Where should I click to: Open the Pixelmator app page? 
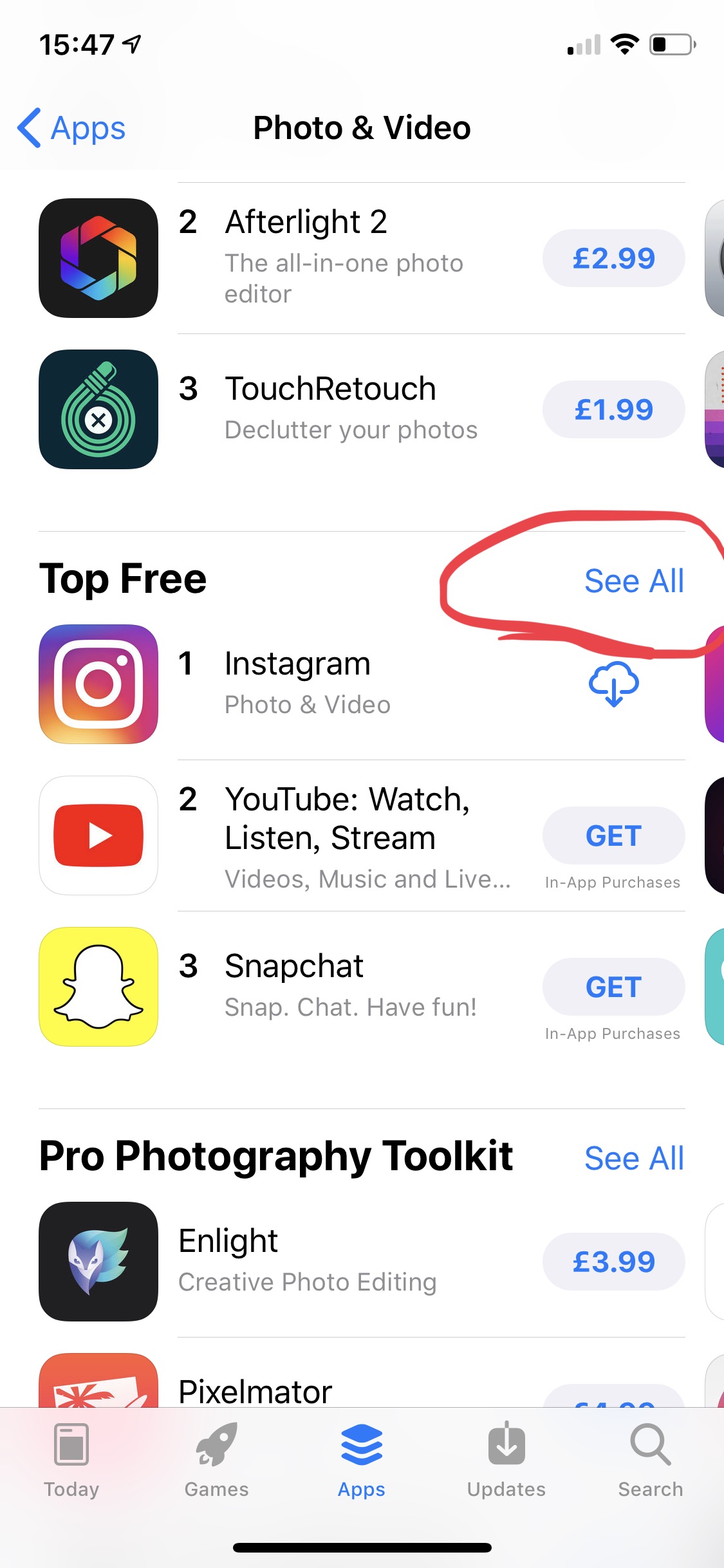tap(255, 1390)
